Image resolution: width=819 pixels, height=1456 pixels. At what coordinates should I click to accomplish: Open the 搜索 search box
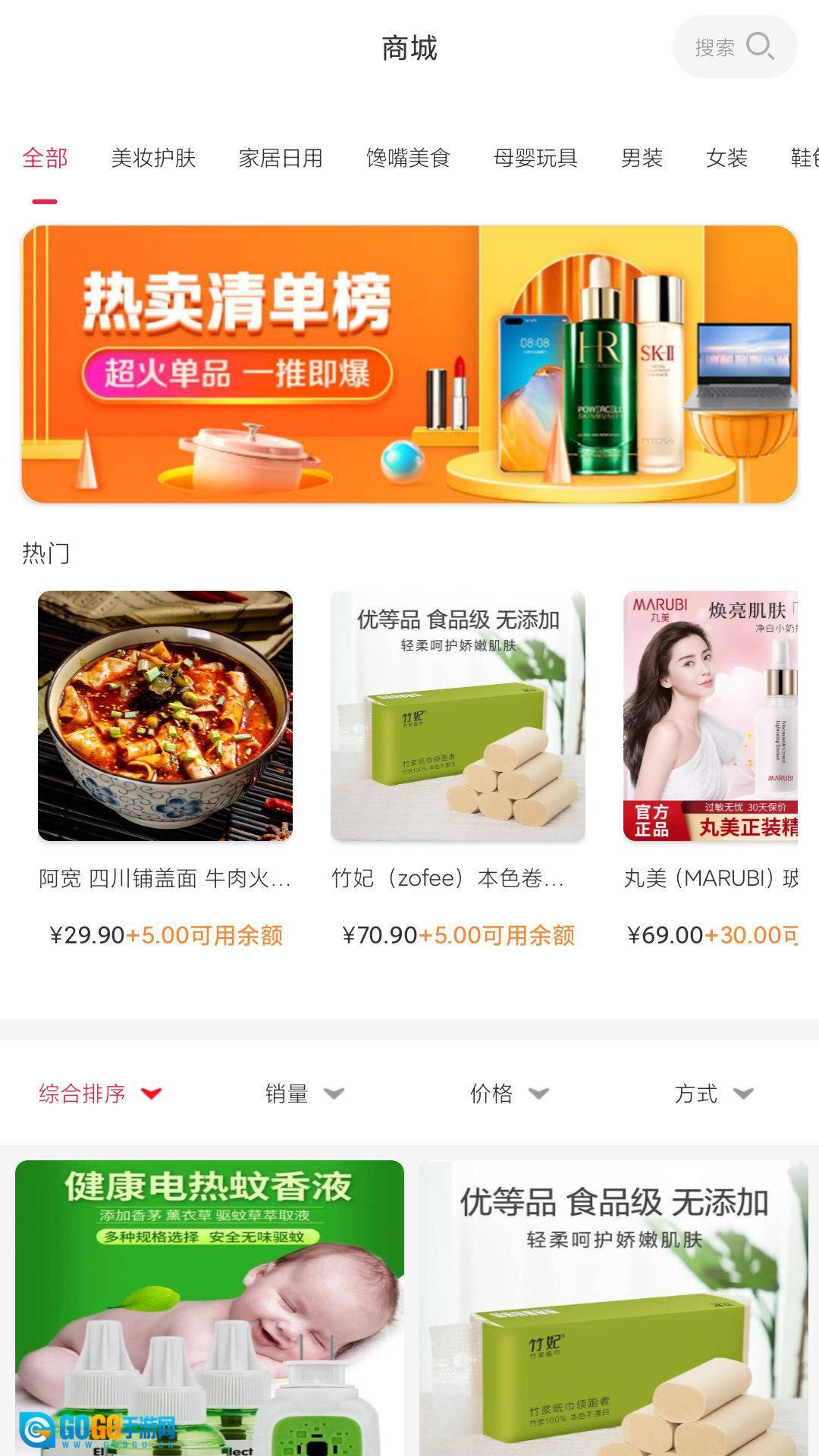coord(733,47)
